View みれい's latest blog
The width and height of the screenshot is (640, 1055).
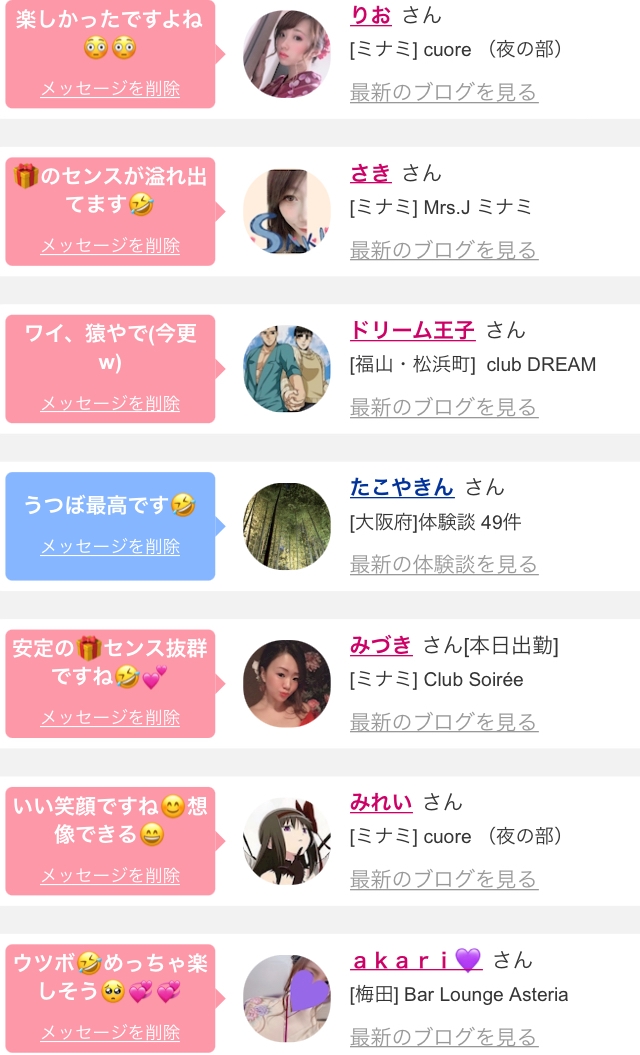443,879
